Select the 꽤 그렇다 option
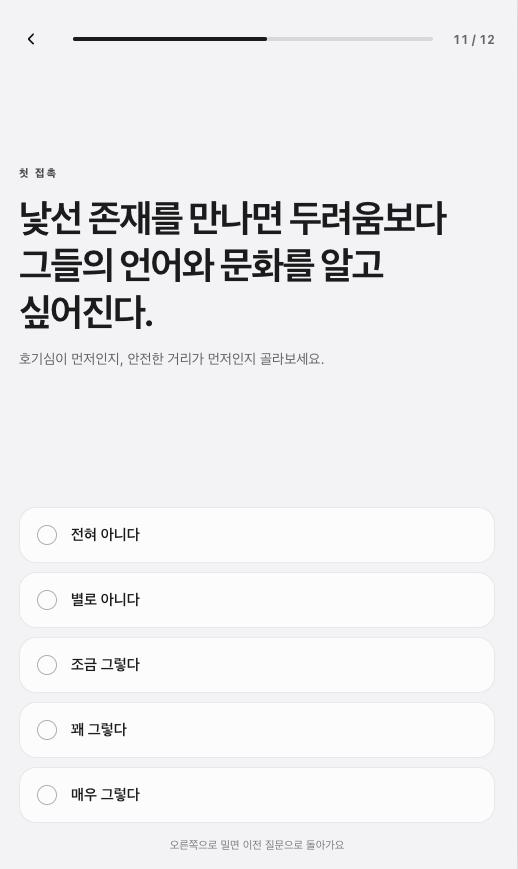The height and width of the screenshot is (869, 518). click(x=257, y=729)
